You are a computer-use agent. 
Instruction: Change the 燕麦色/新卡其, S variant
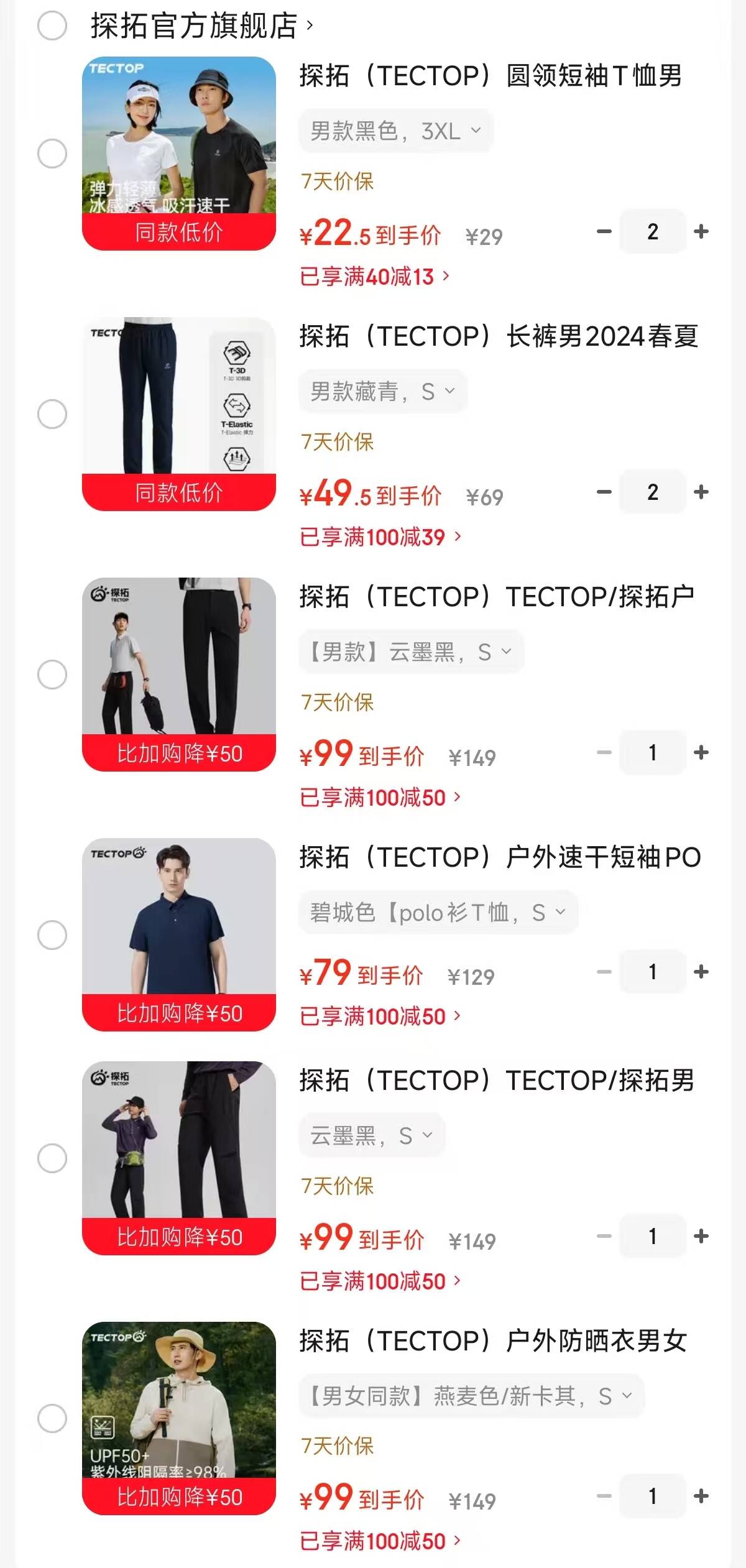pyautogui.click(x=471, y=1396)
